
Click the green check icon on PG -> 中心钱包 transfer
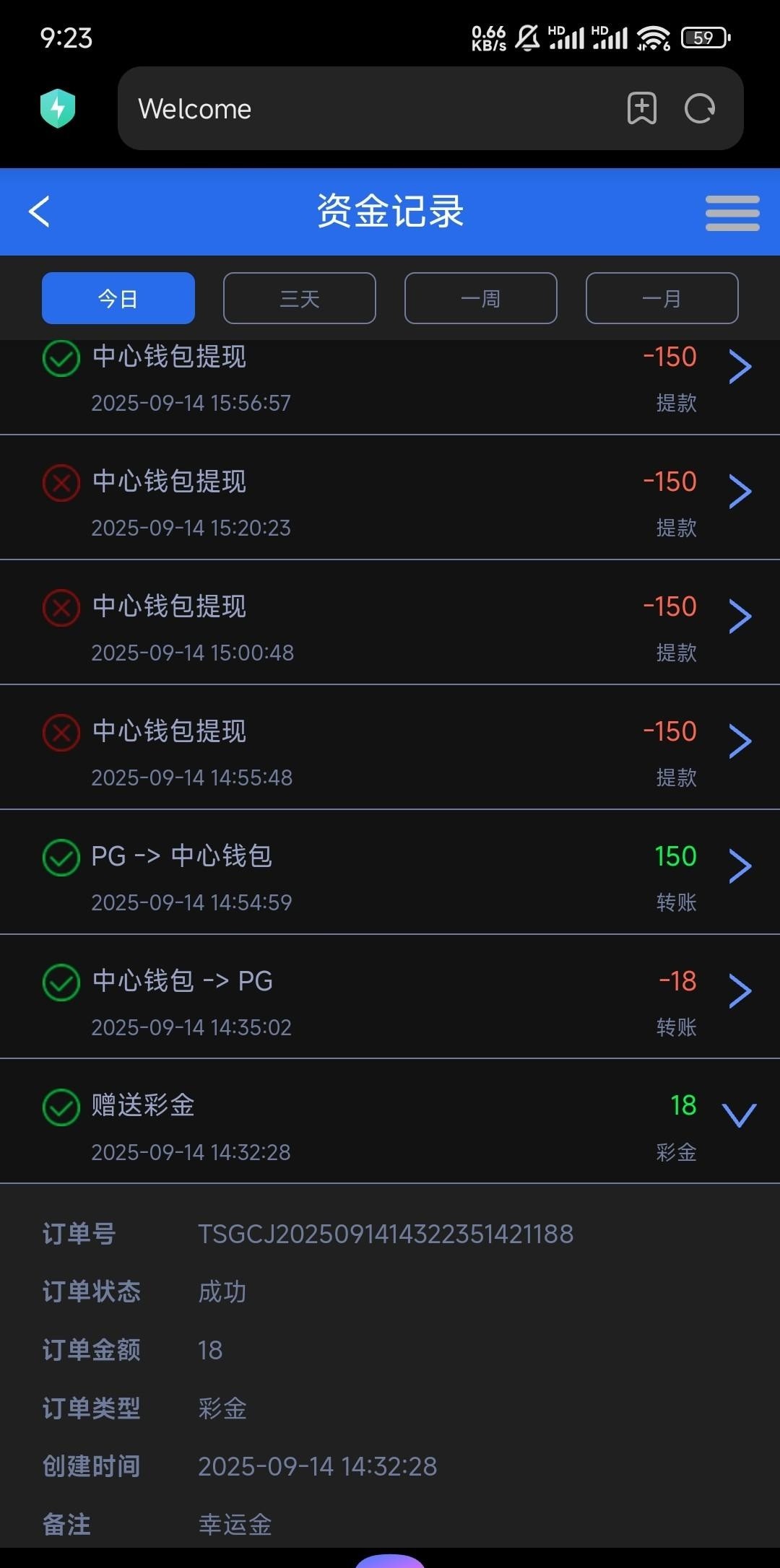click(x=61, y=858)
